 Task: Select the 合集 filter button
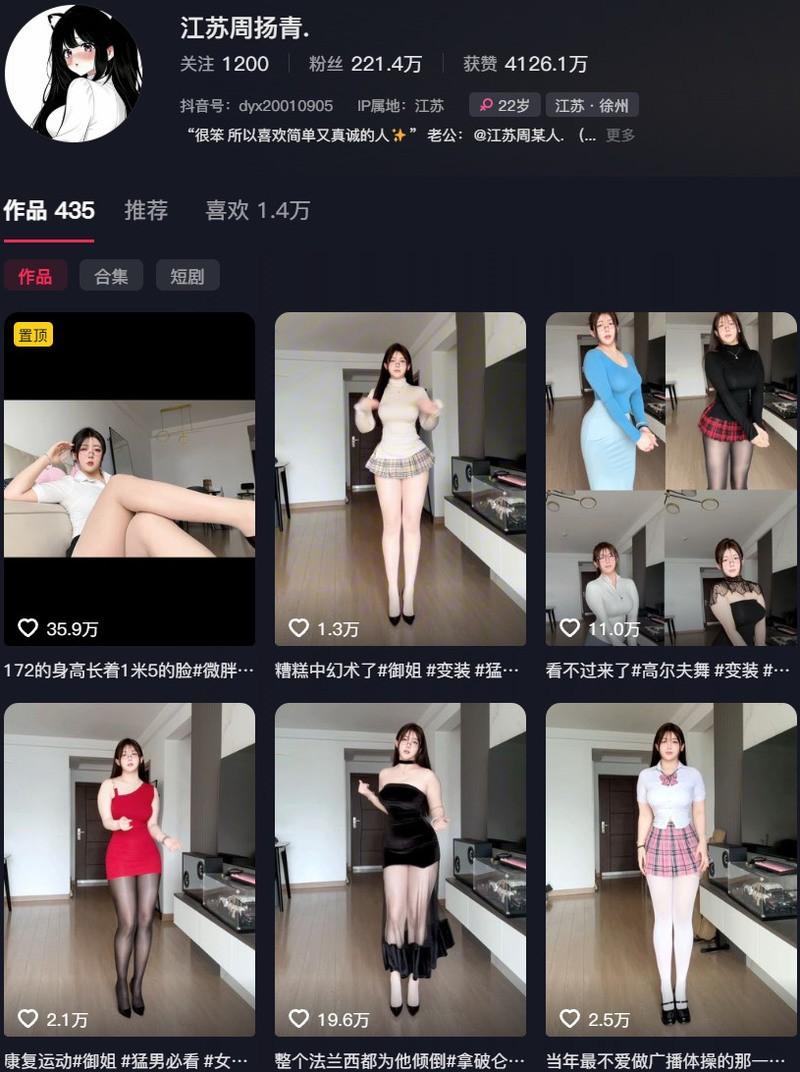coord(110,275)
